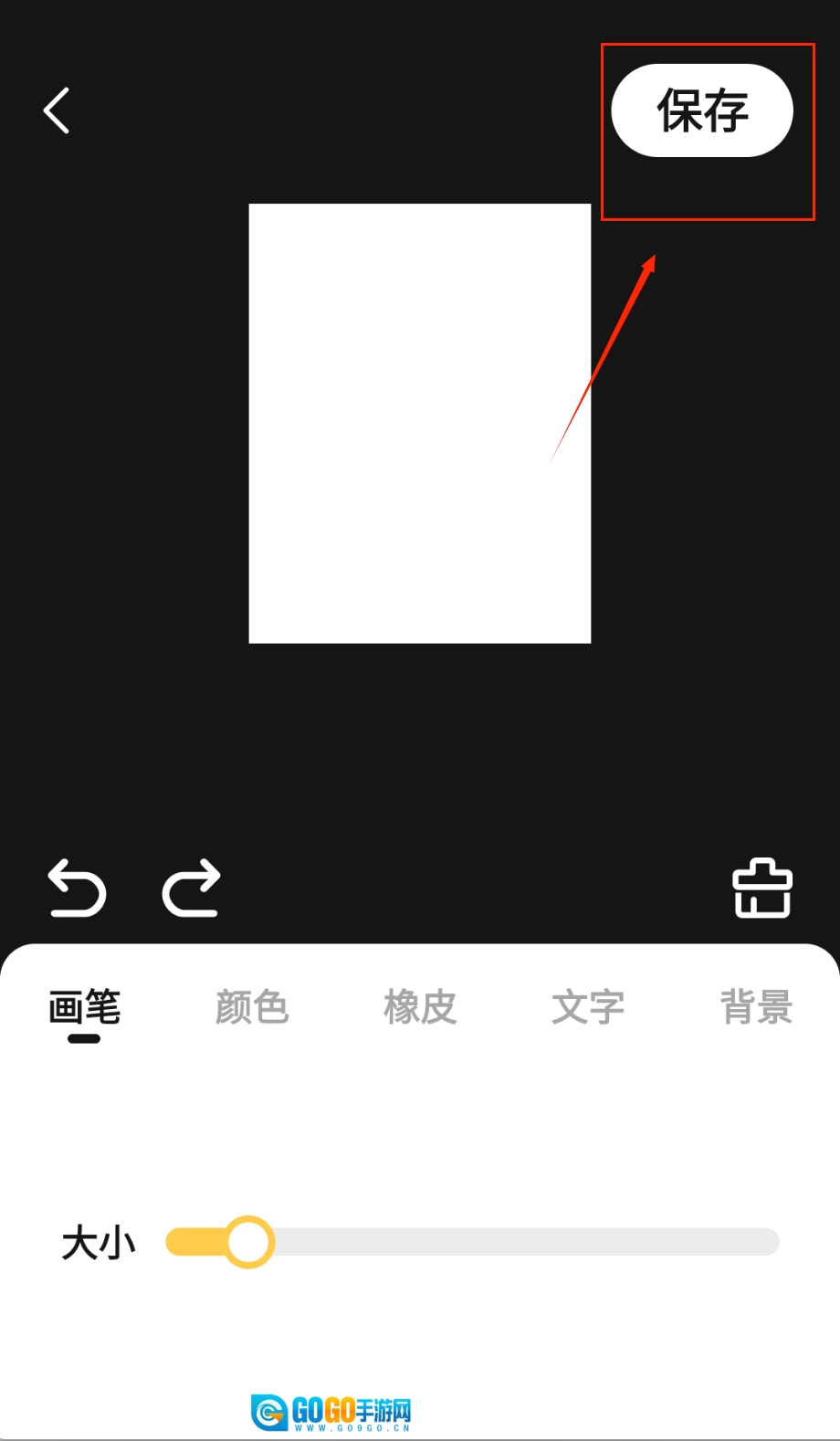This screenshot has height=1441, width=840.
Task: Clear the canvas with the trash icon
Action: tap(762, 888)
